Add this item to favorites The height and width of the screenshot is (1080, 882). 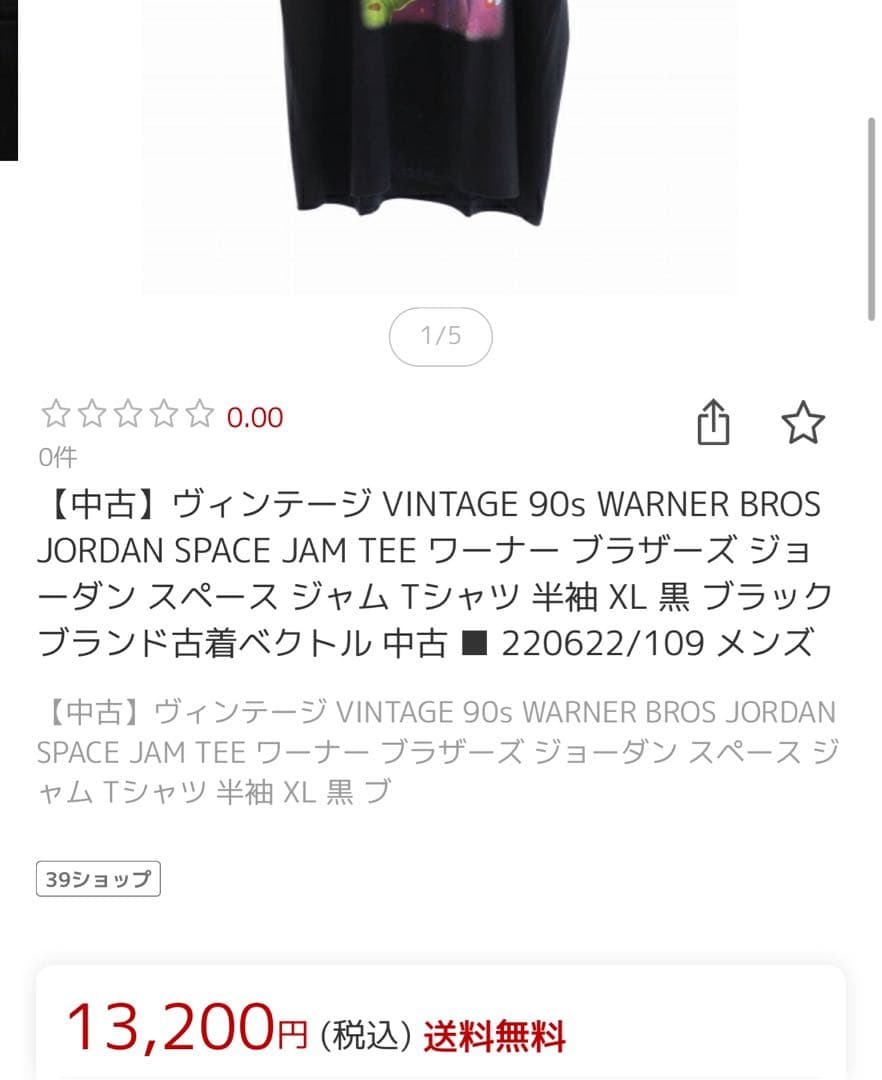(802, 424)
